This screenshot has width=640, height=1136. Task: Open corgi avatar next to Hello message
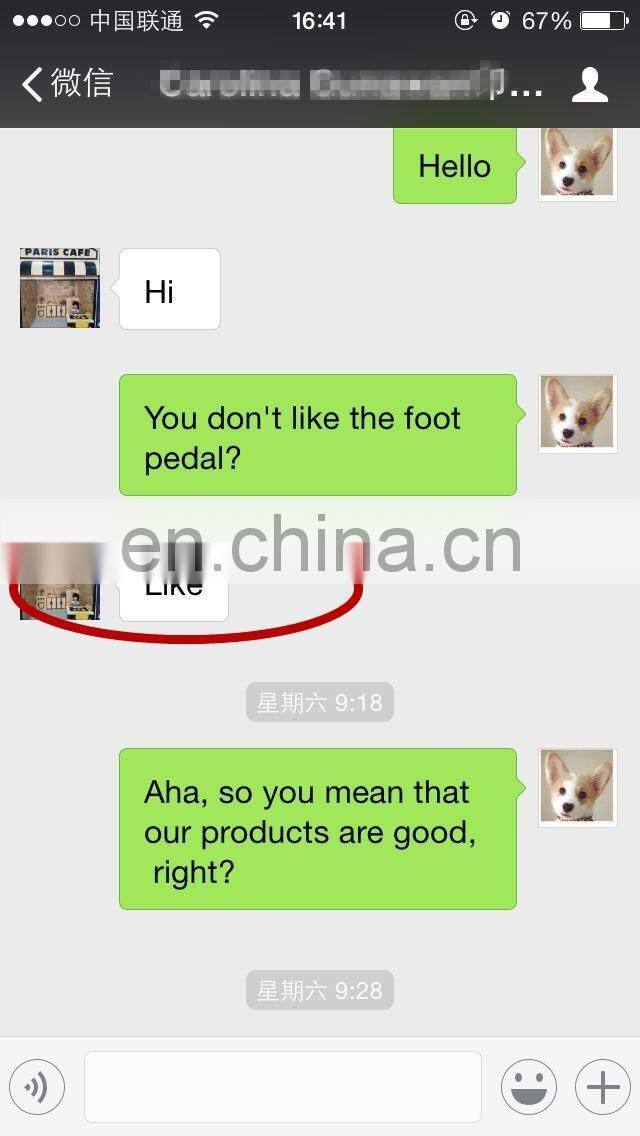click(x=578, y=162)
